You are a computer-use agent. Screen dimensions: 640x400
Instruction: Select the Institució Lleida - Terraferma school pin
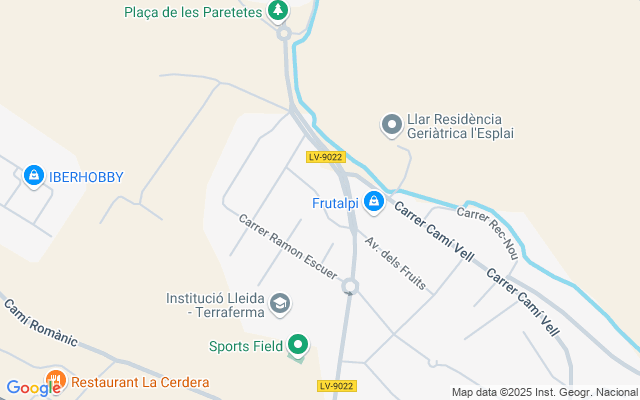281,302
